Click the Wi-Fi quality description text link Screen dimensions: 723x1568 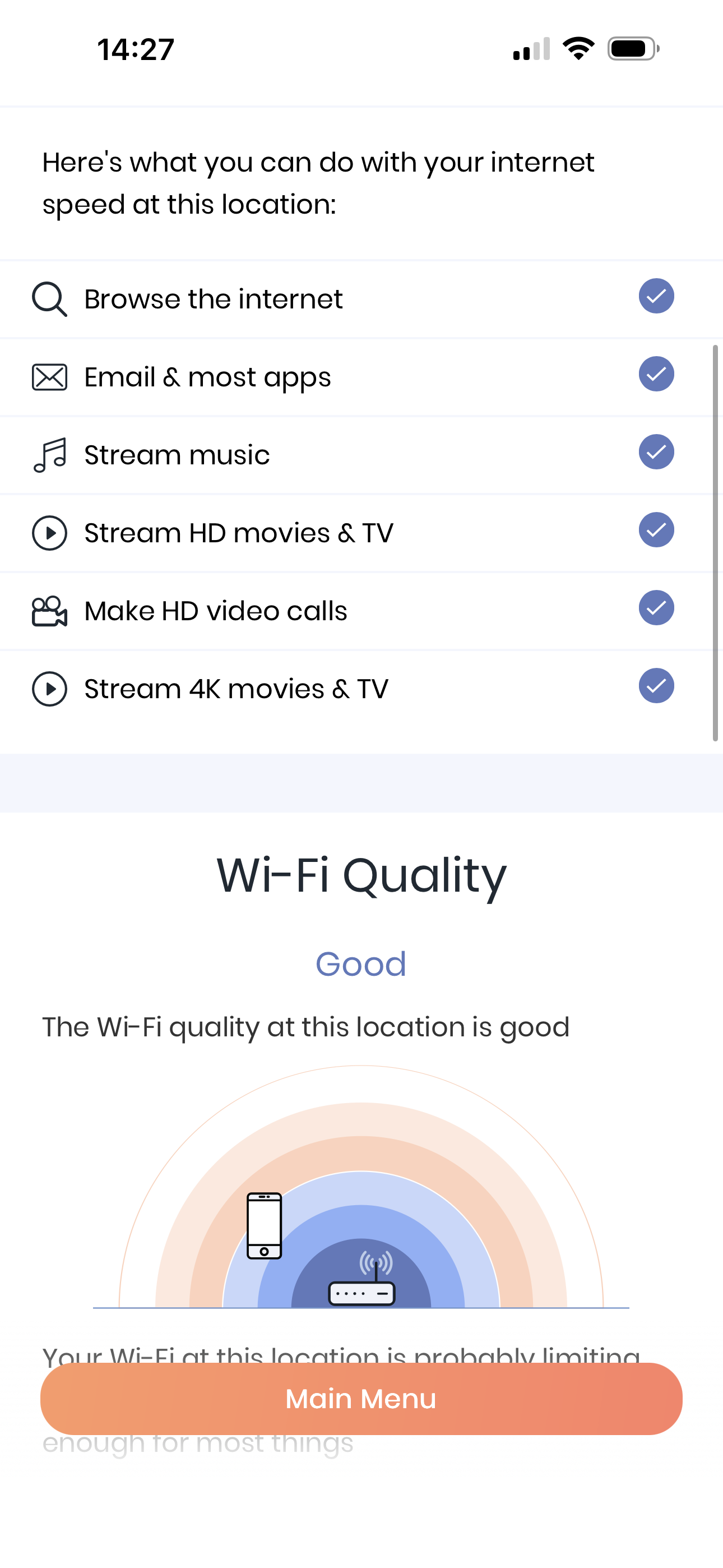pyautogui.click(x=305, y=1027)
